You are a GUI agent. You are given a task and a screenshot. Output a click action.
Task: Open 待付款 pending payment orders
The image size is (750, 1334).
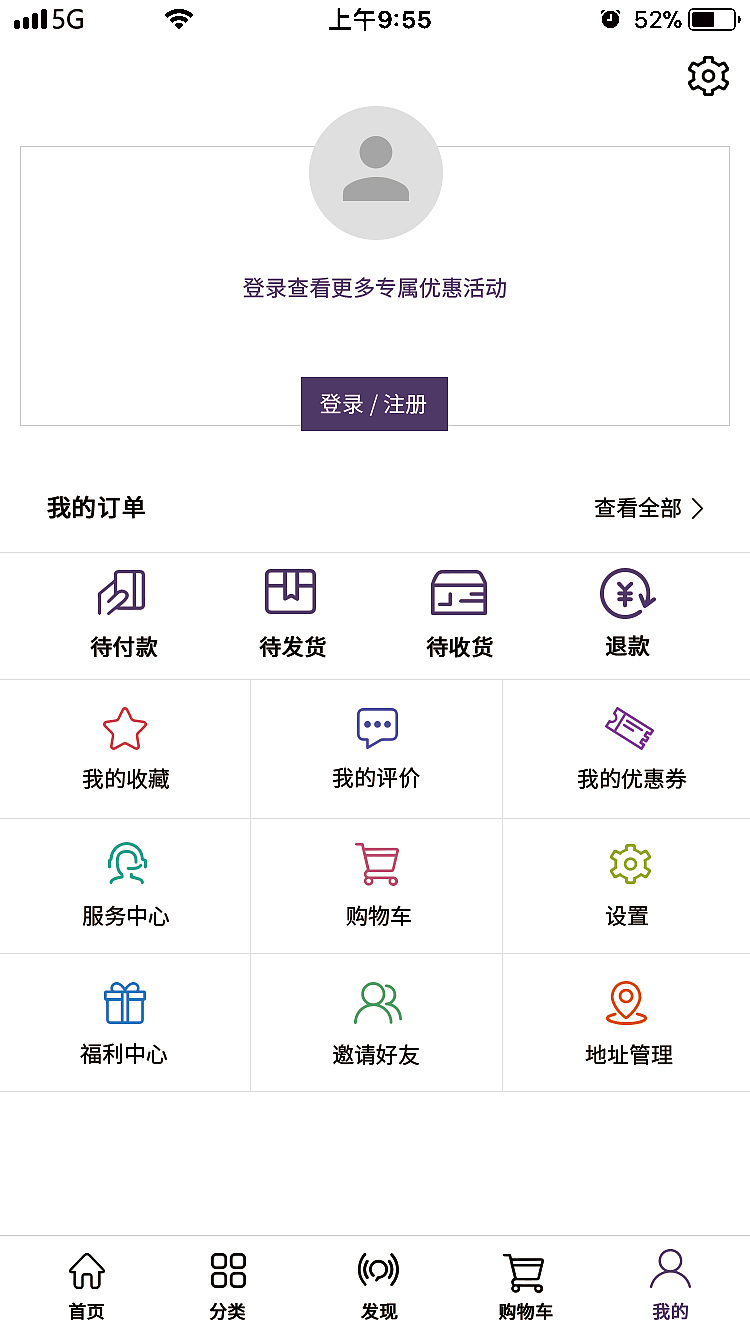(122, 612)
